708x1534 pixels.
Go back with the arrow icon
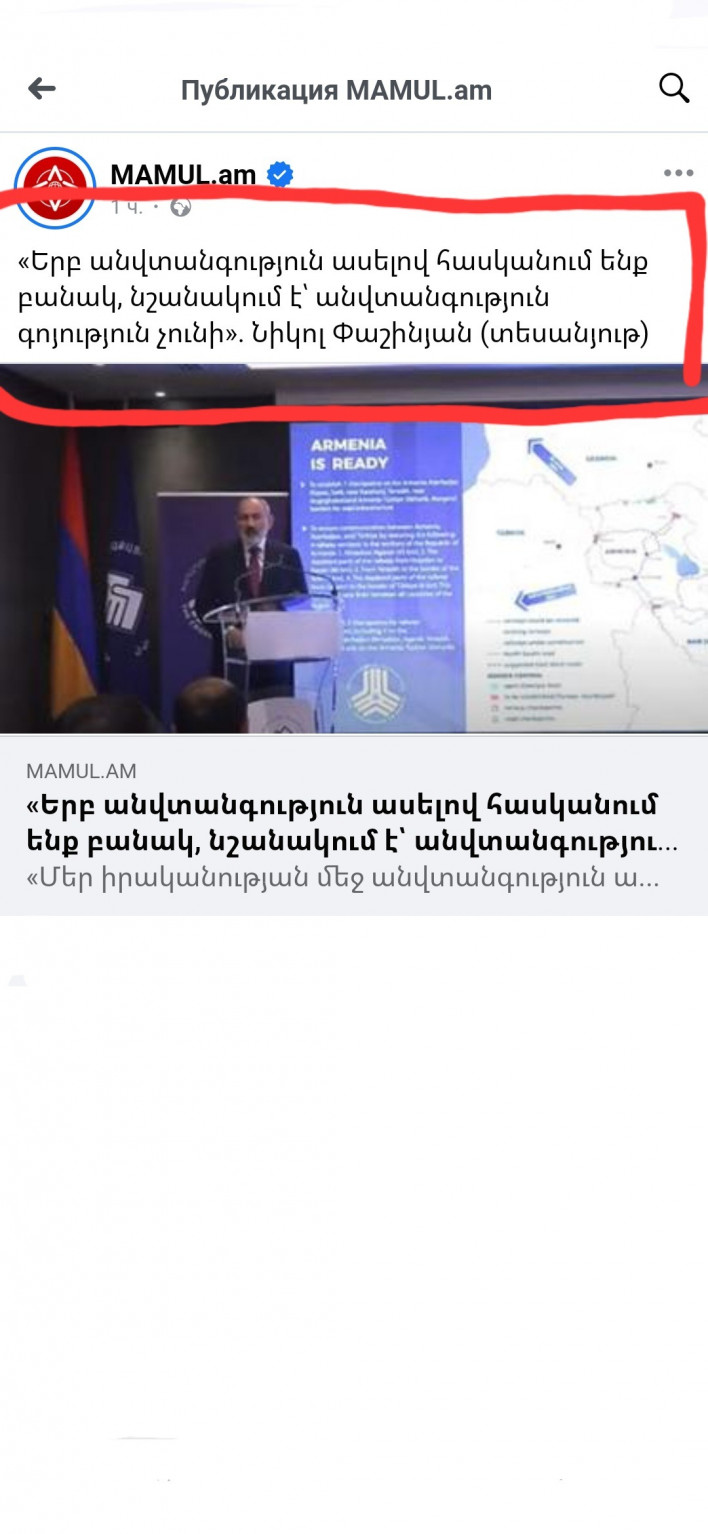tap(41, 89)
